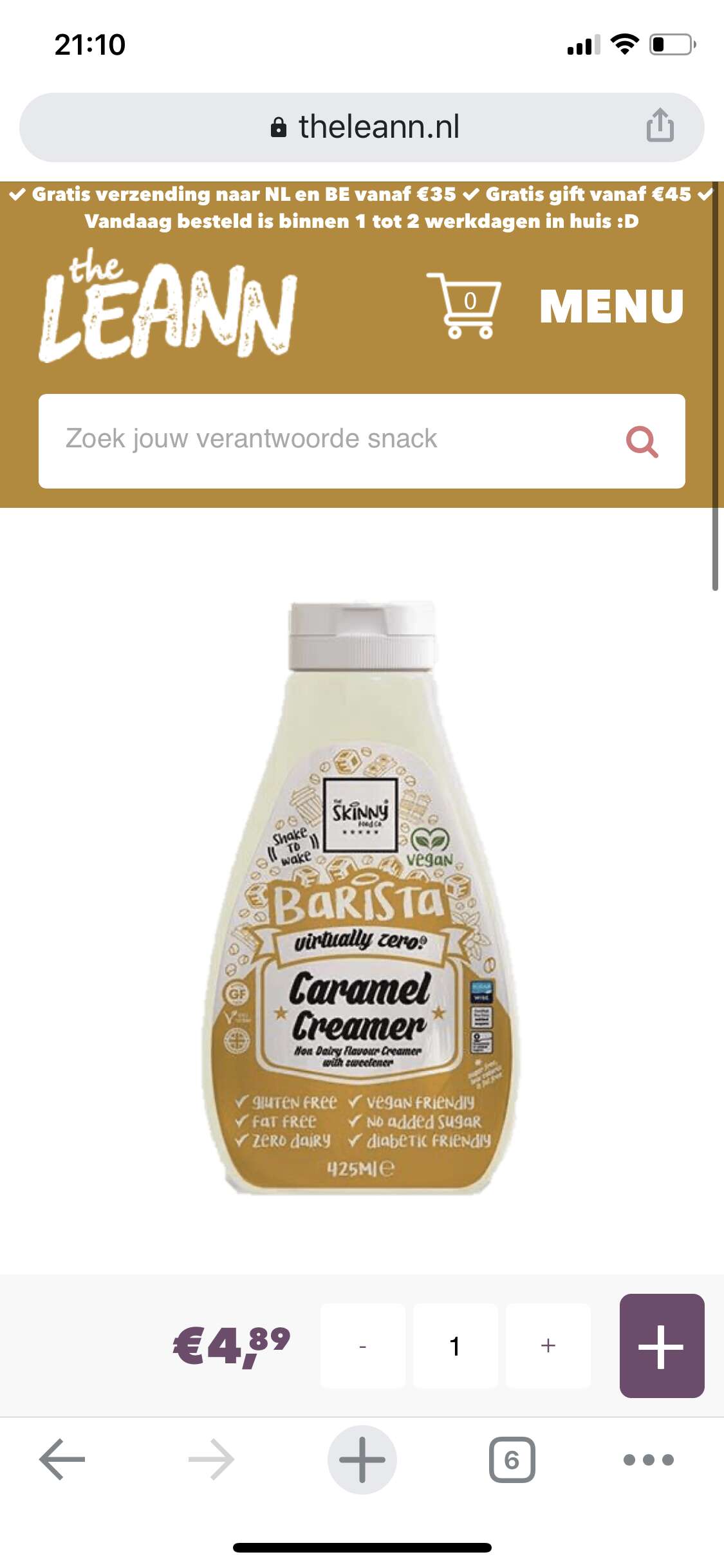Focus the 'Zoek jouw verantwoorde snack' search field
The image size is (724, 1568).
322,440
